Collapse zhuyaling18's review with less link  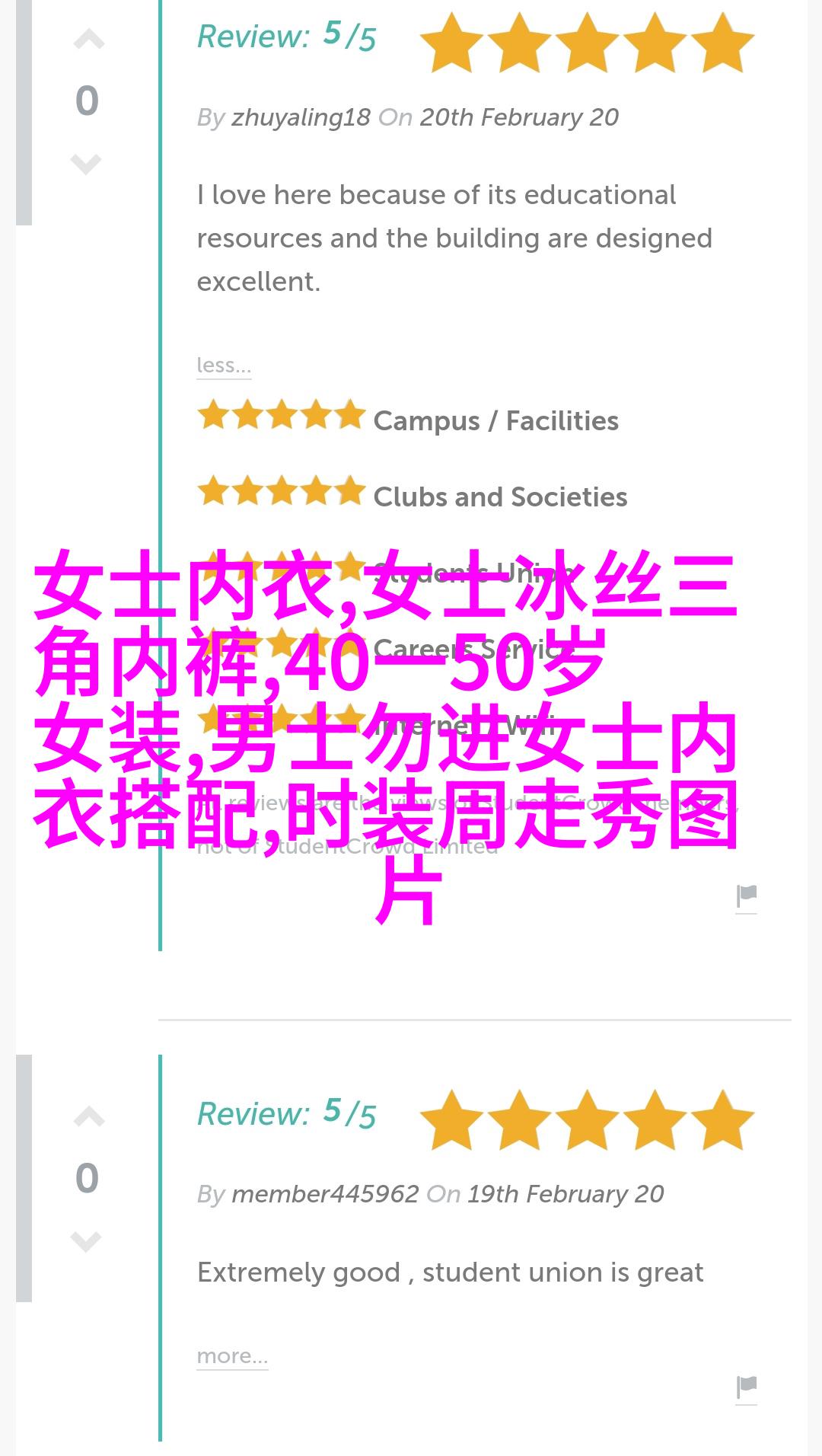click(223, 366)
